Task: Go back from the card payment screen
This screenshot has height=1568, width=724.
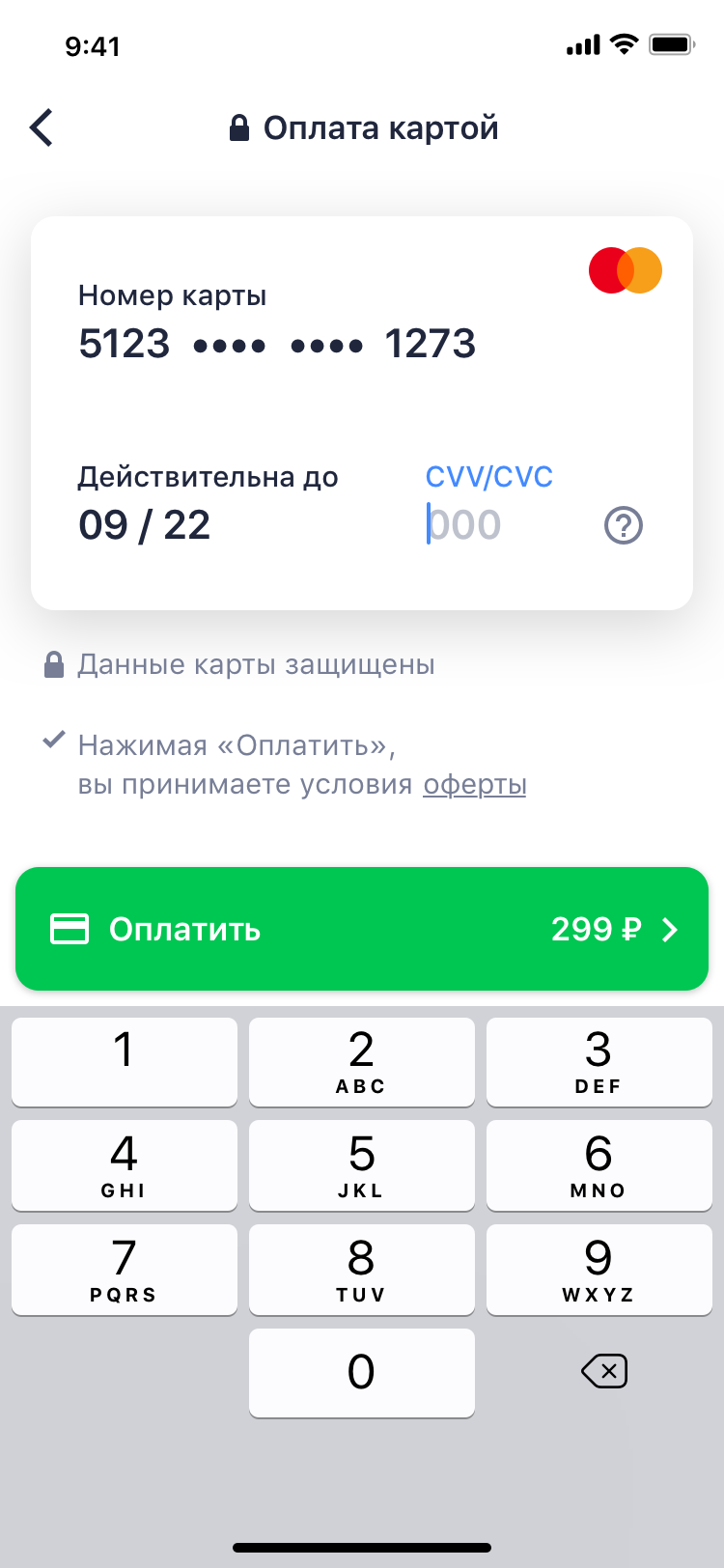Action: [x=42, y=127]
